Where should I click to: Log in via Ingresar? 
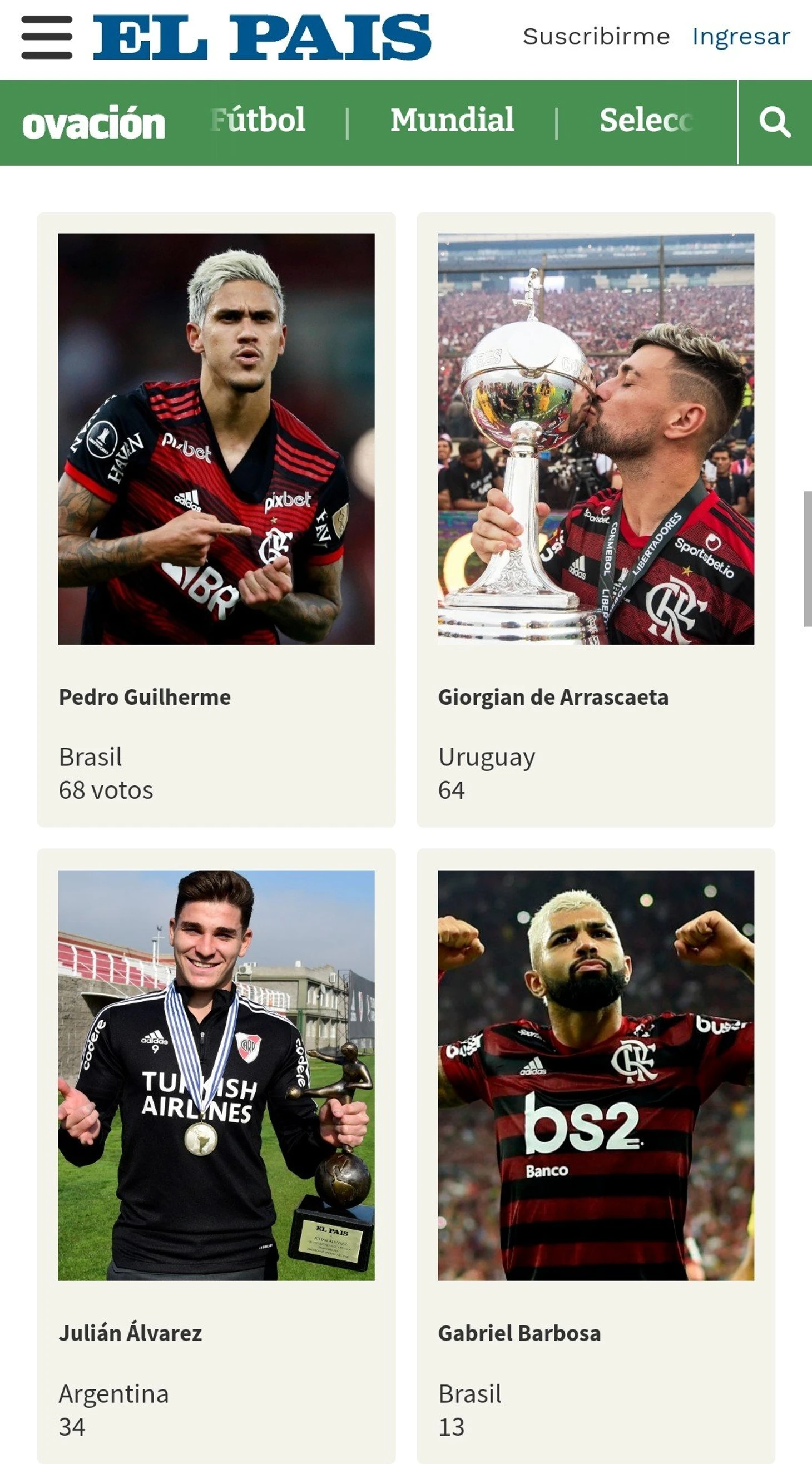tap(740, 37)
